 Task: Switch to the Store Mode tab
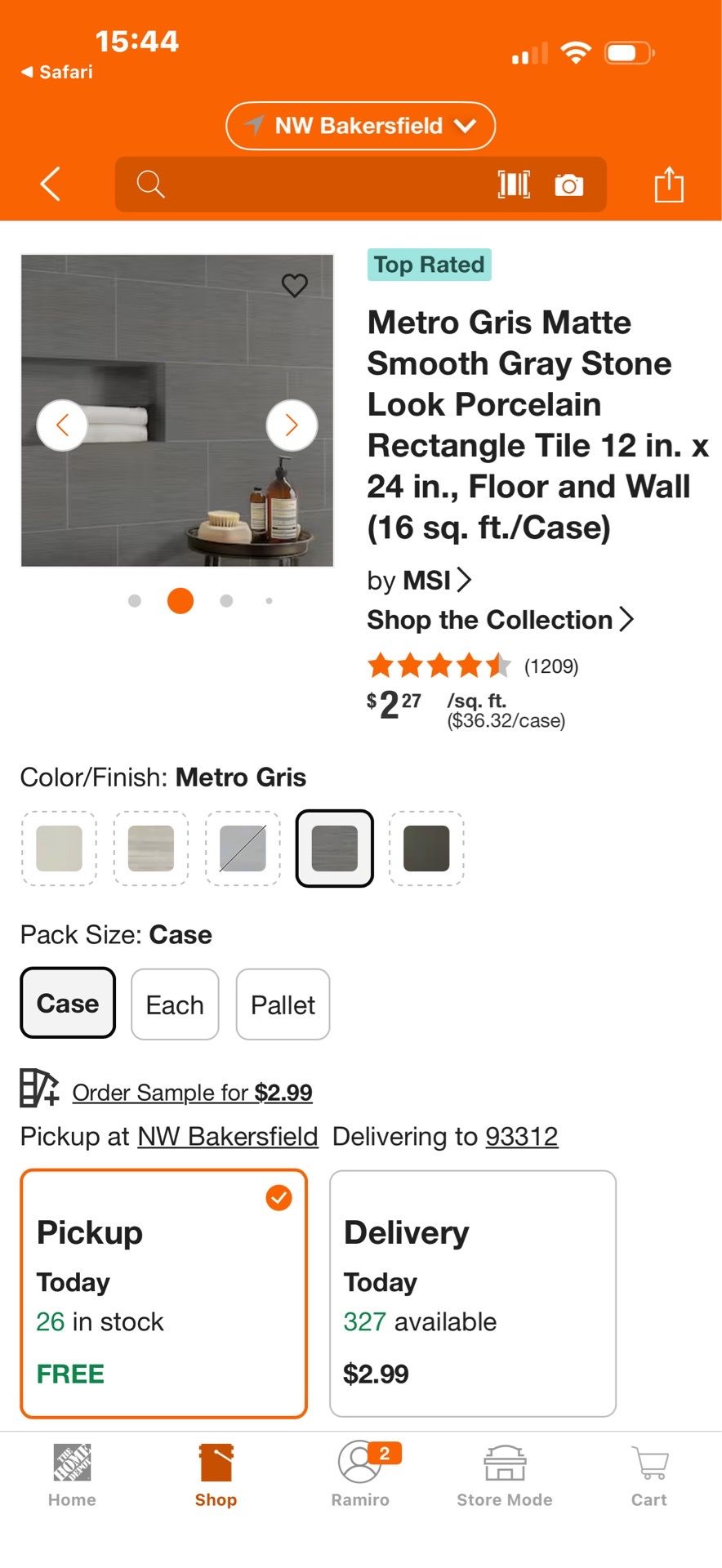pyautogui.click(x=505, y=1476)
